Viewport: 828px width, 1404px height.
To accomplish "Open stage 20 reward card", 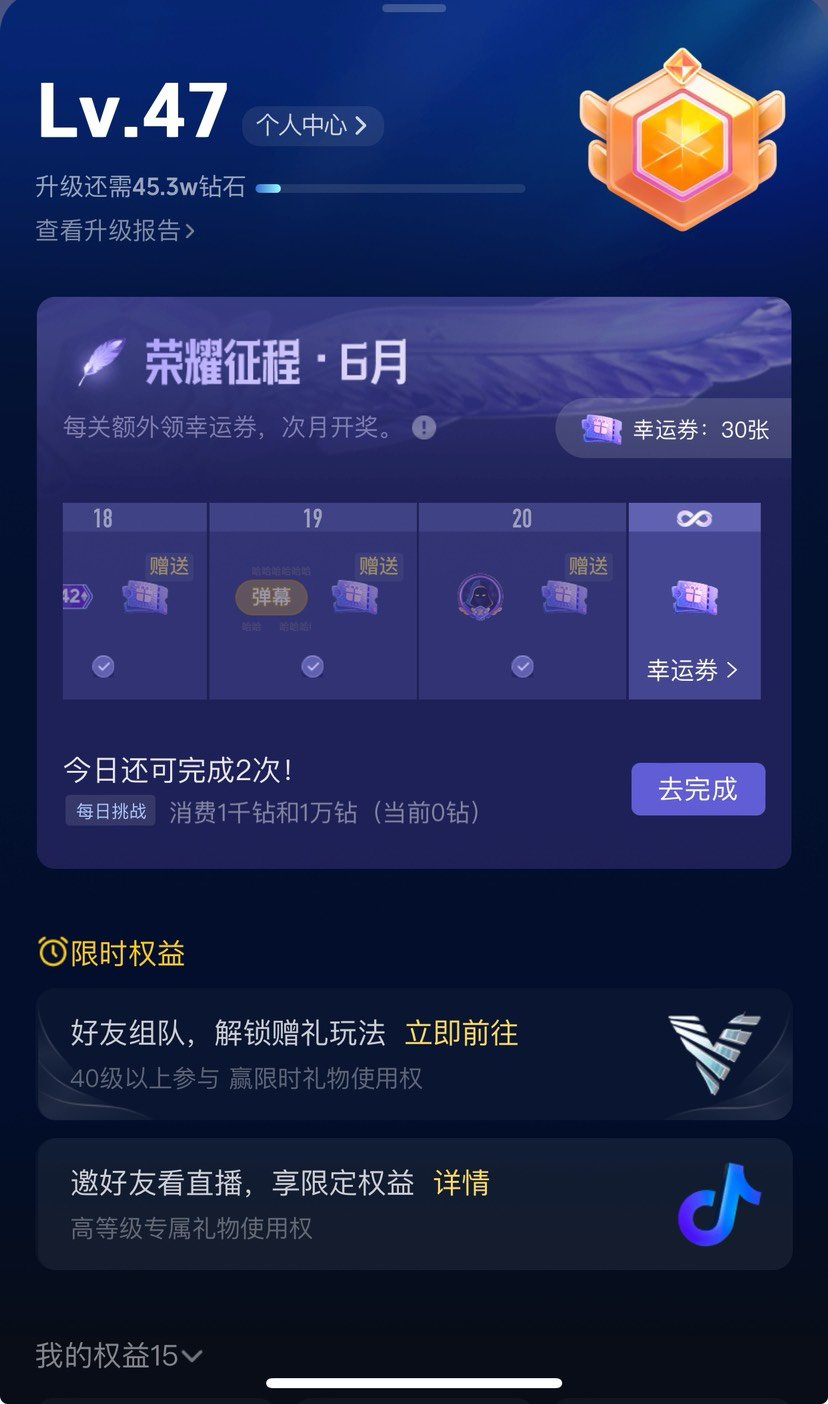I will (x=522, y=601).
